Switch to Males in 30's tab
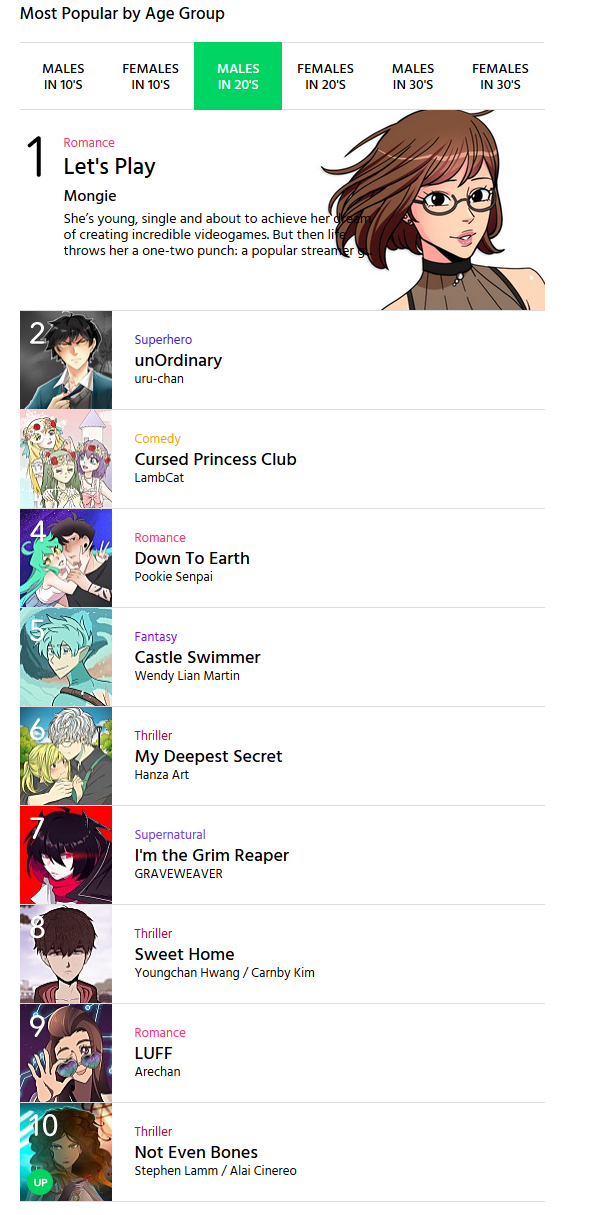Image resolution: width=609 pixels, height=1215 pixels. tap(413, 76)
